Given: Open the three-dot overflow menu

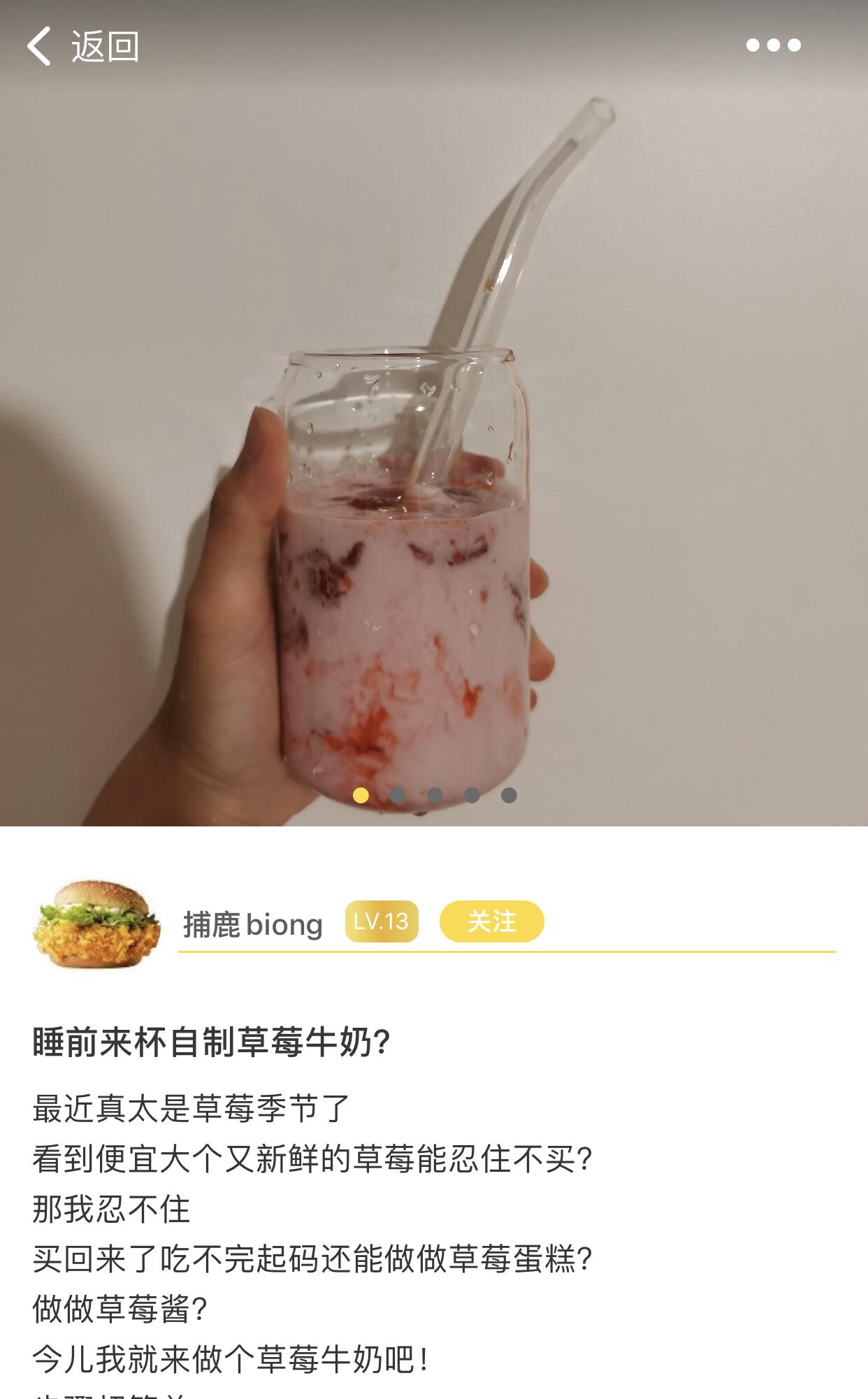Looking at the screenshot, I should tap(773, 45).
